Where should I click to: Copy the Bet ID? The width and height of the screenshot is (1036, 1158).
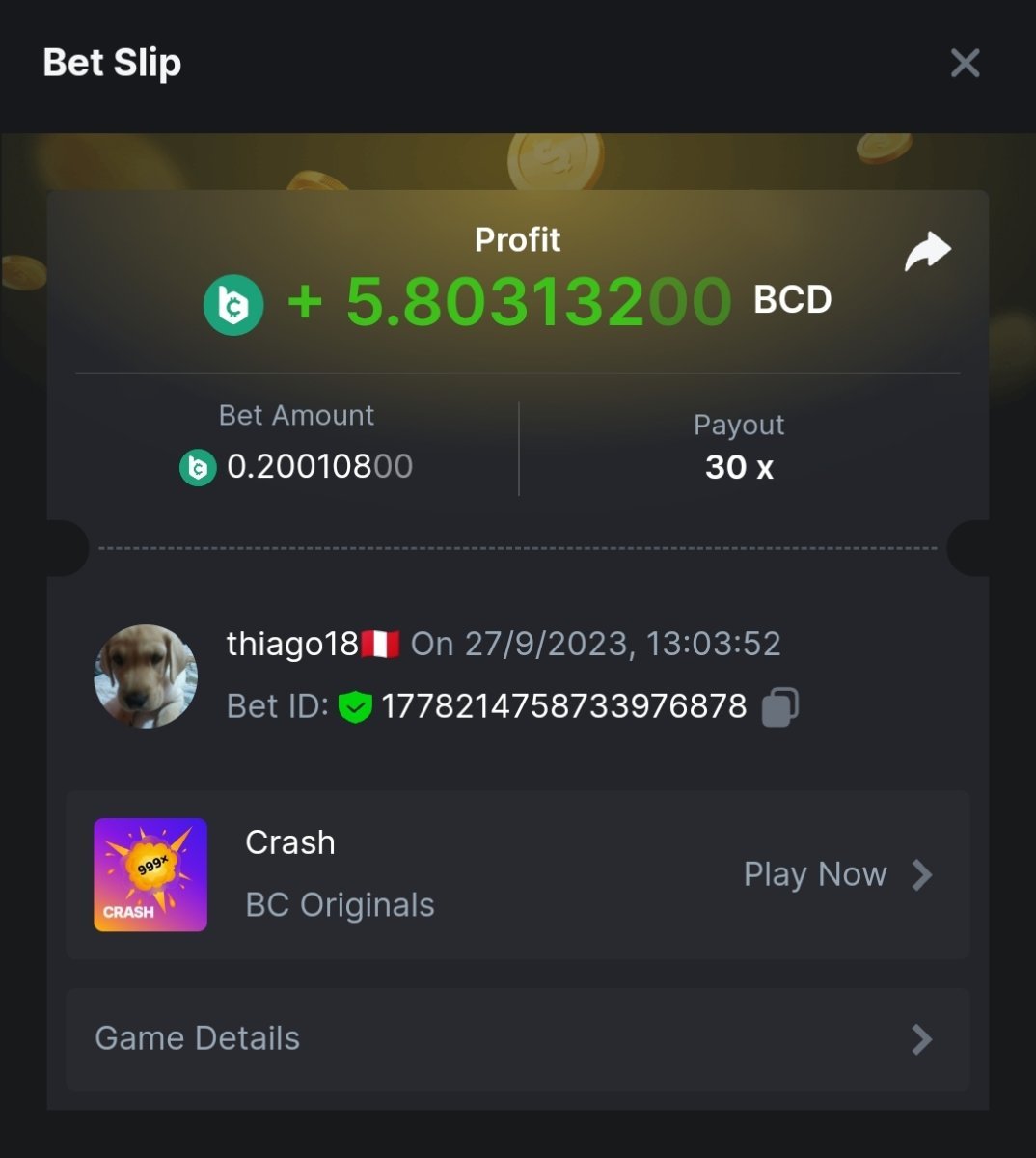tap(779, 706)
